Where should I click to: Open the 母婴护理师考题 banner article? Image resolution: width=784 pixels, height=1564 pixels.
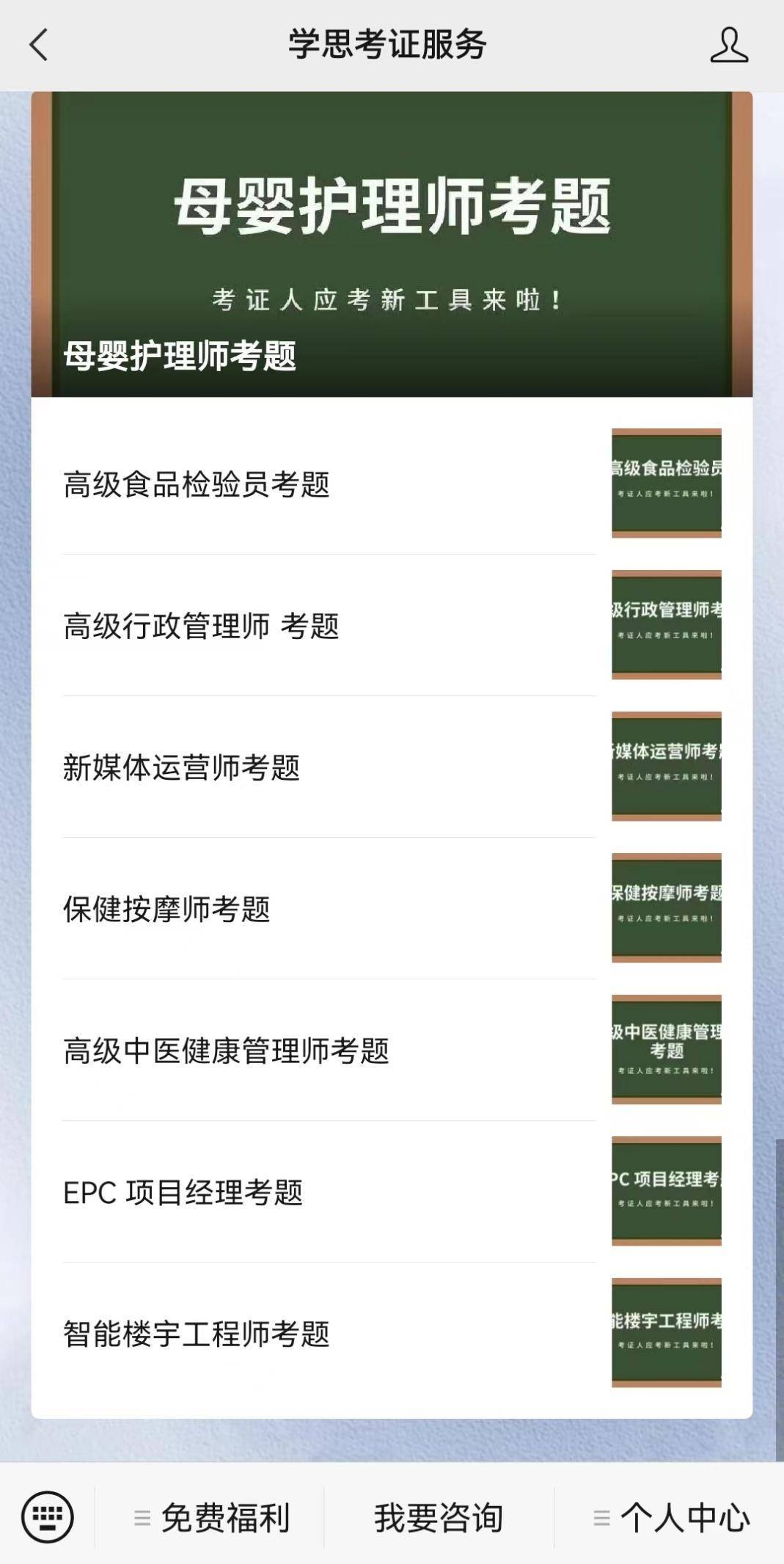pos(392,244)
